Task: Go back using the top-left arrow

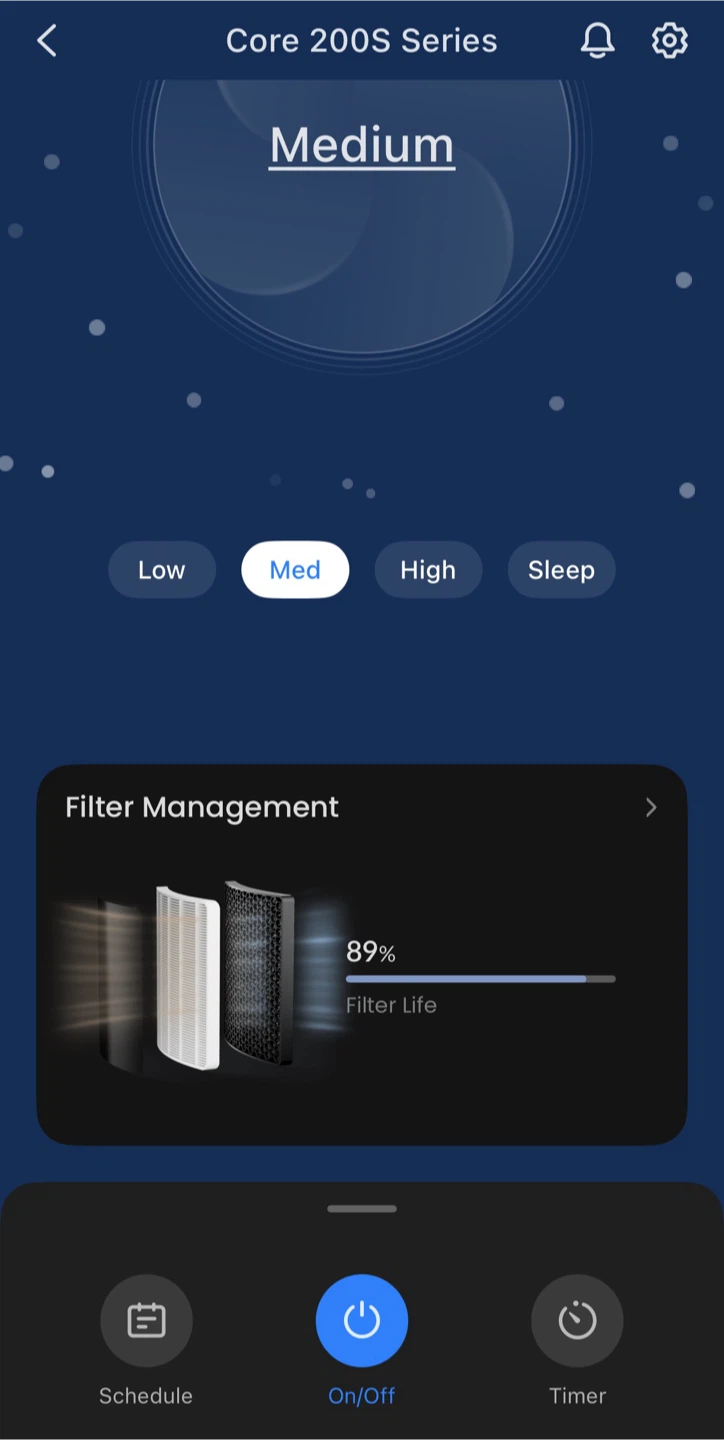Action: [47, 41]
